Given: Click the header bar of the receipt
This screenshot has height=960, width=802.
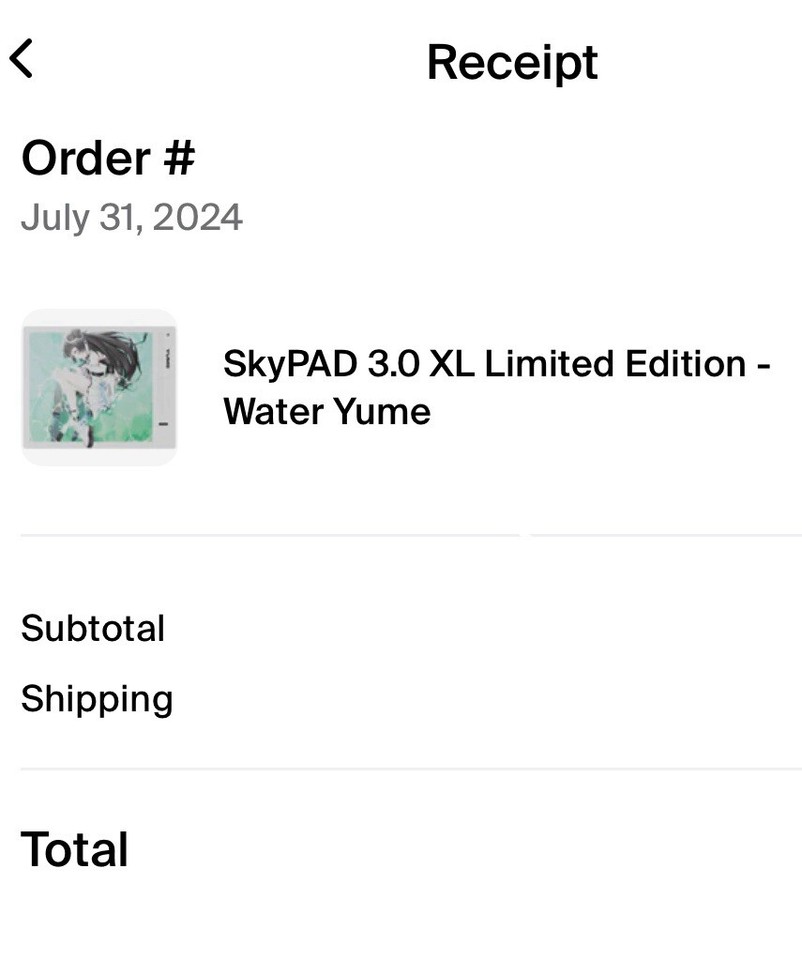Looking at the screenshot, I should (x=400, y=61).
